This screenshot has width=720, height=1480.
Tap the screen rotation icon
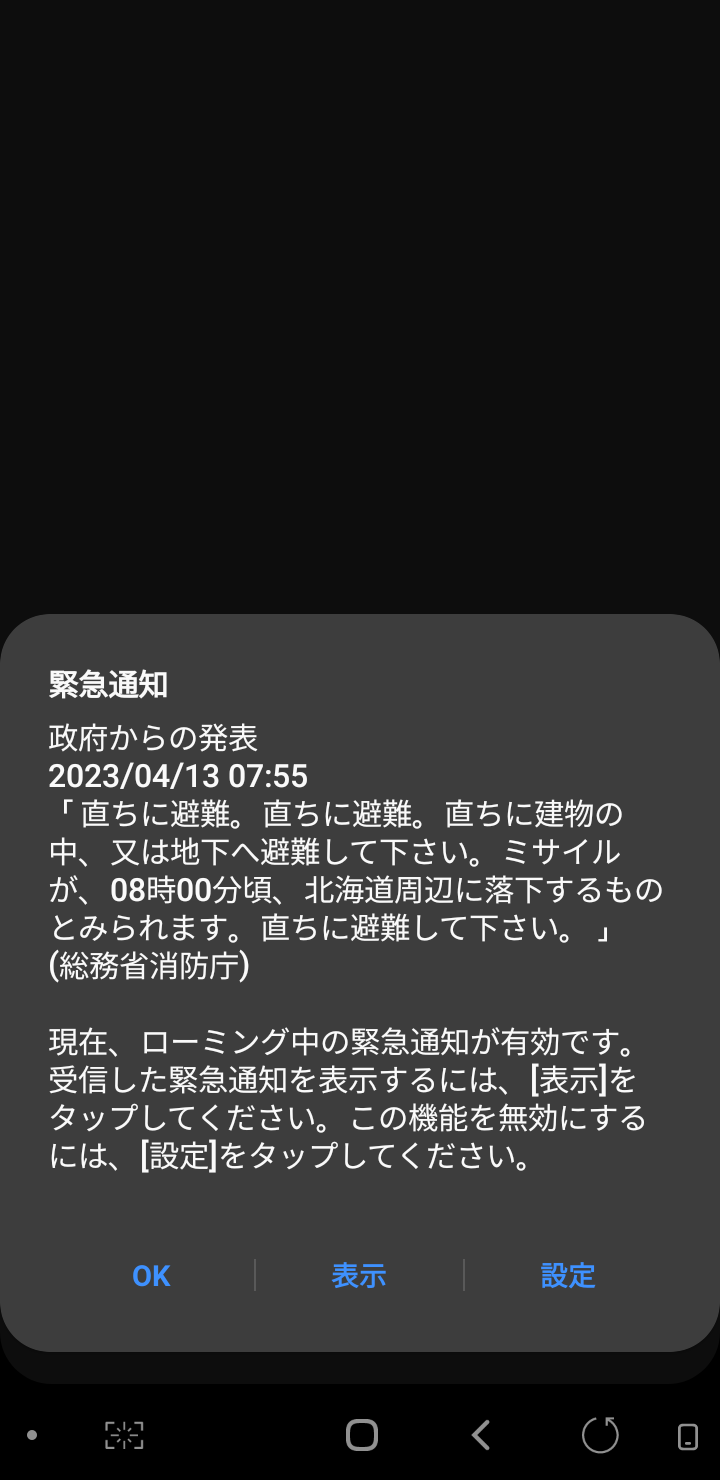coord(600,1436)
